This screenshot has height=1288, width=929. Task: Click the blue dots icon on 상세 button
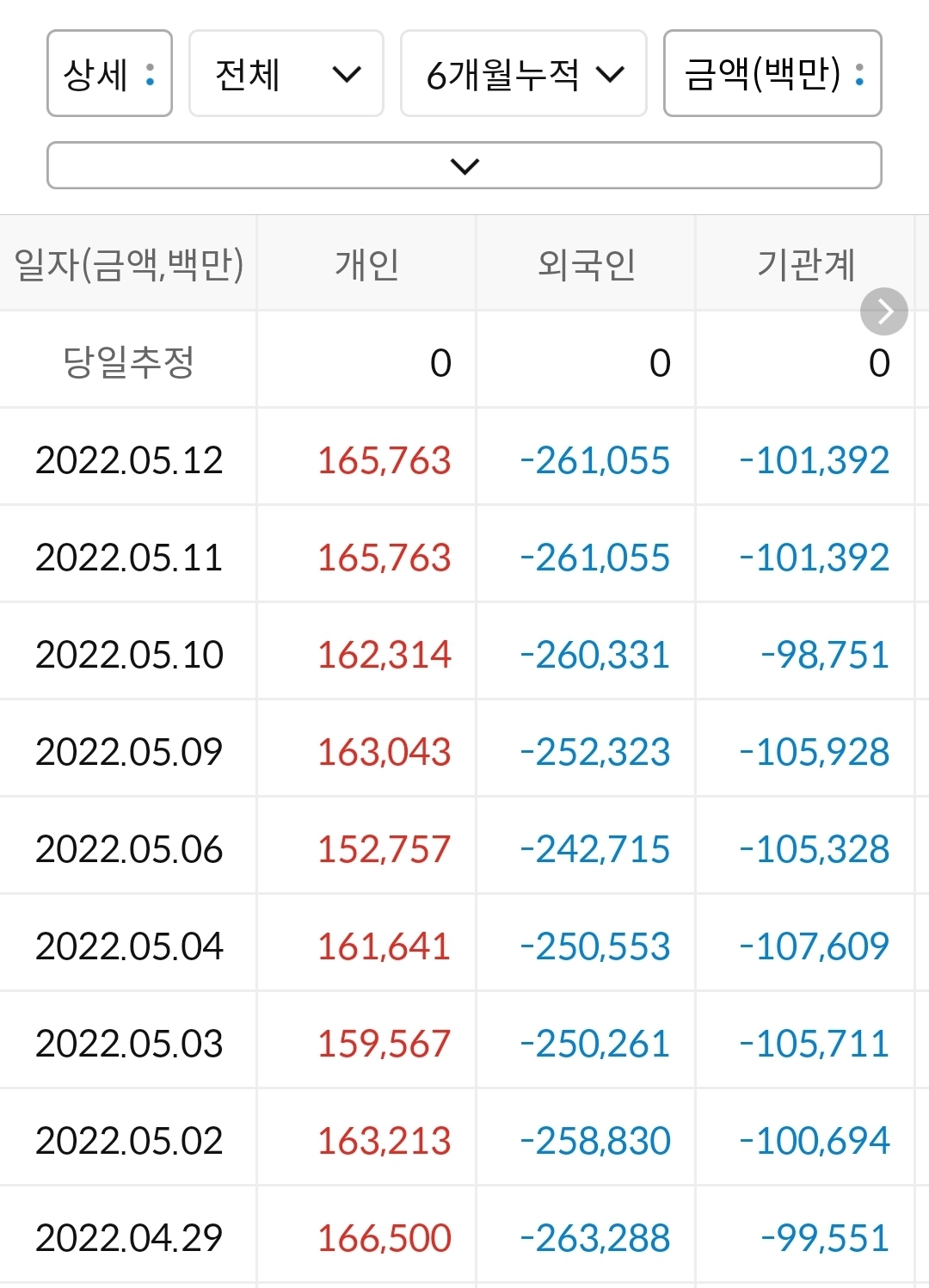click(x=151, y=75)
